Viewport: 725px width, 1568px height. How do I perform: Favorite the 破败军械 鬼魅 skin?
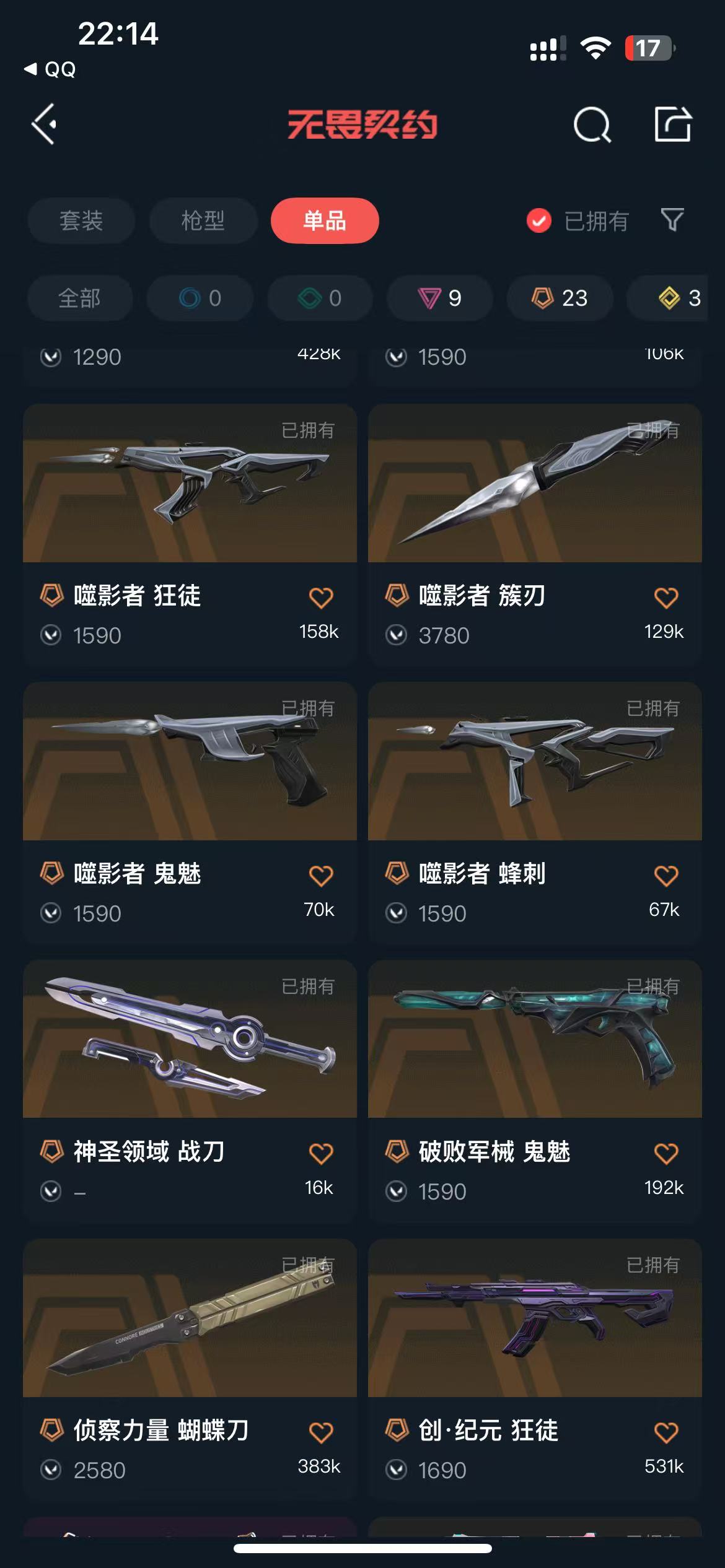(x=666, y=1154)
